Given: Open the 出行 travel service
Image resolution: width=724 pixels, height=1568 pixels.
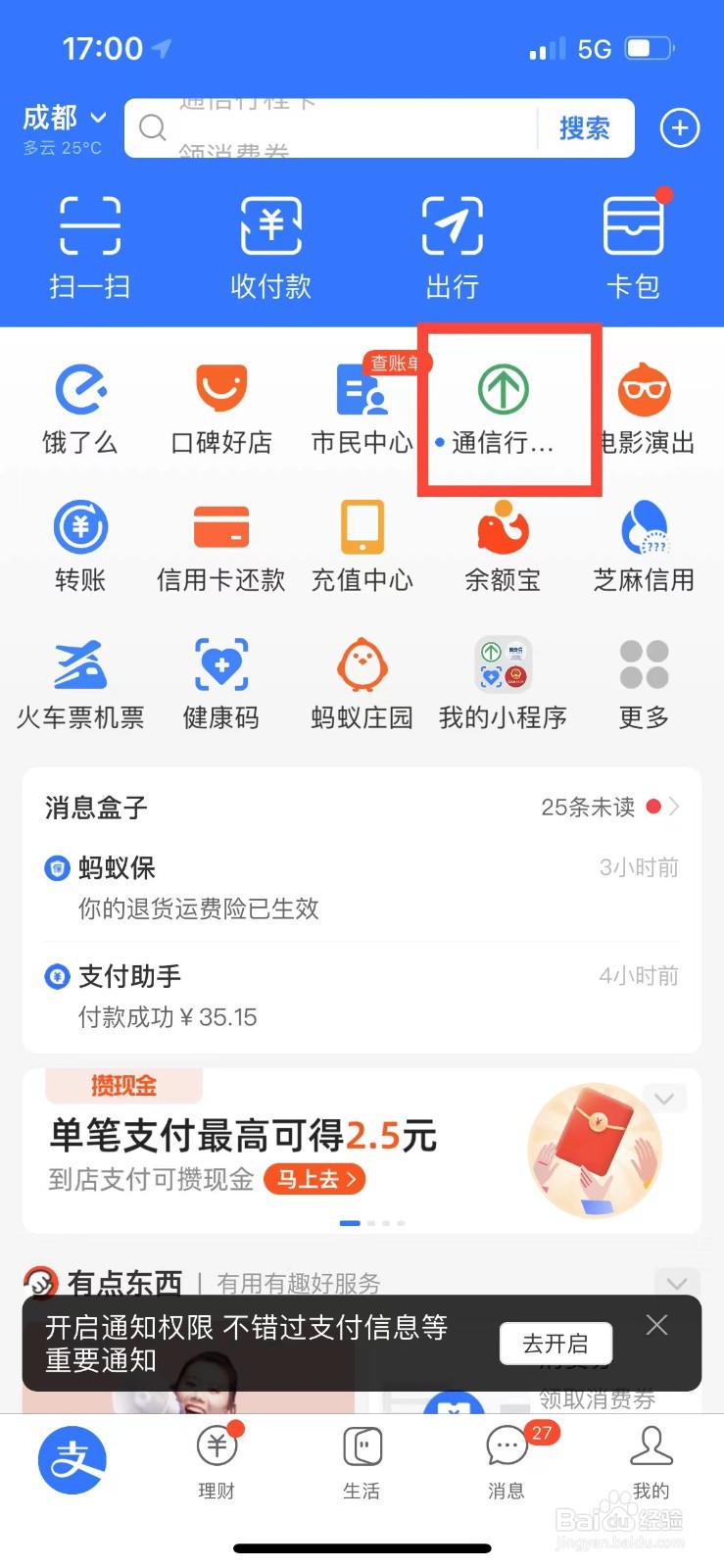Looking at the screenshot, I should [x=452, y=245].
